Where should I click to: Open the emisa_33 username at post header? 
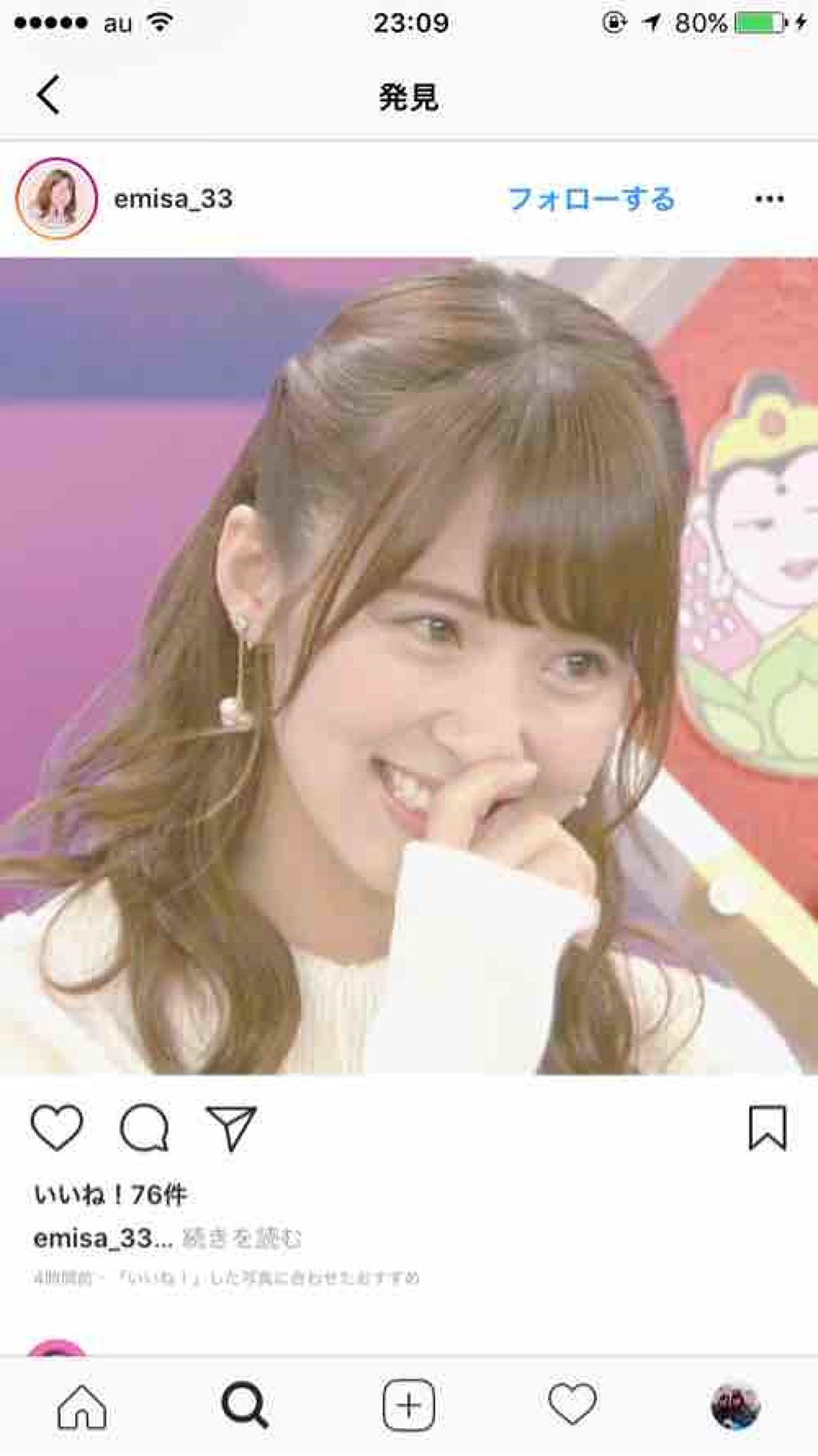coord(173,198)
